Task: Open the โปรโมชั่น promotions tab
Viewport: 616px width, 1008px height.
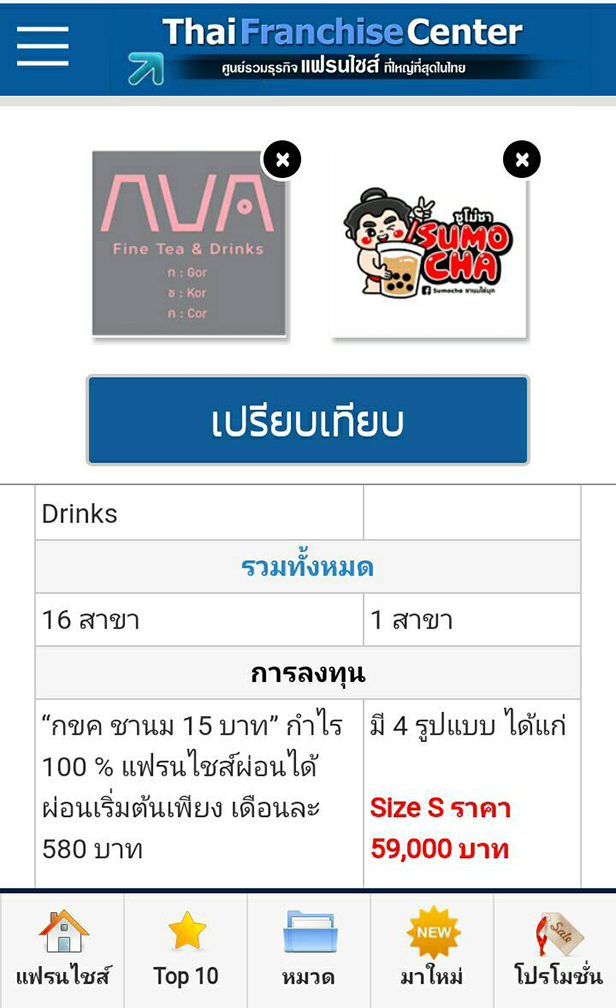Action: 555,950
